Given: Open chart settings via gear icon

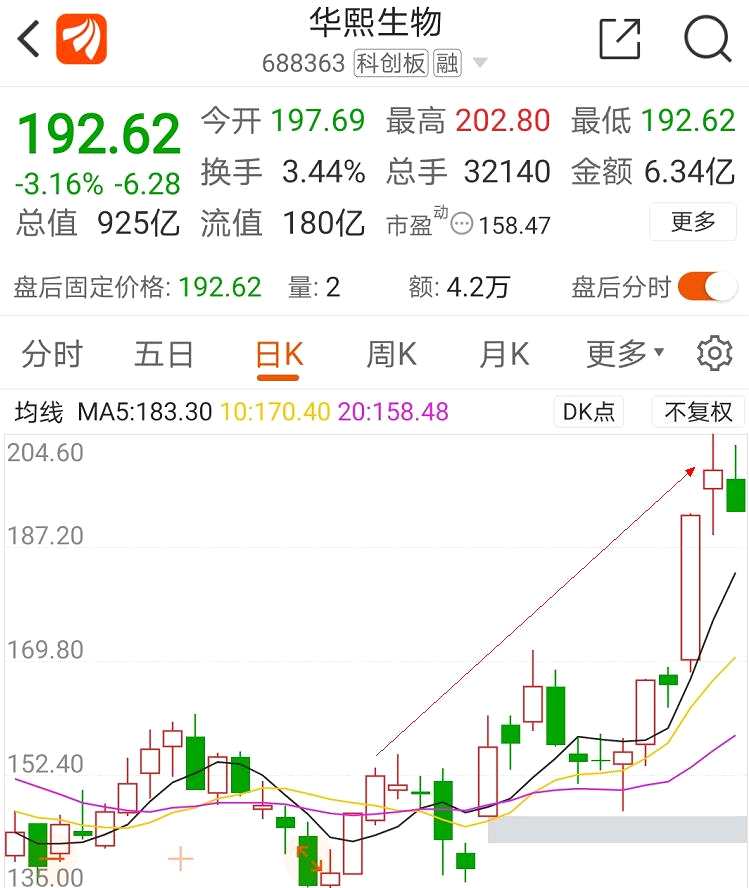Looking at the screenshot, I should pyautogui.click(x=715, y=353).
